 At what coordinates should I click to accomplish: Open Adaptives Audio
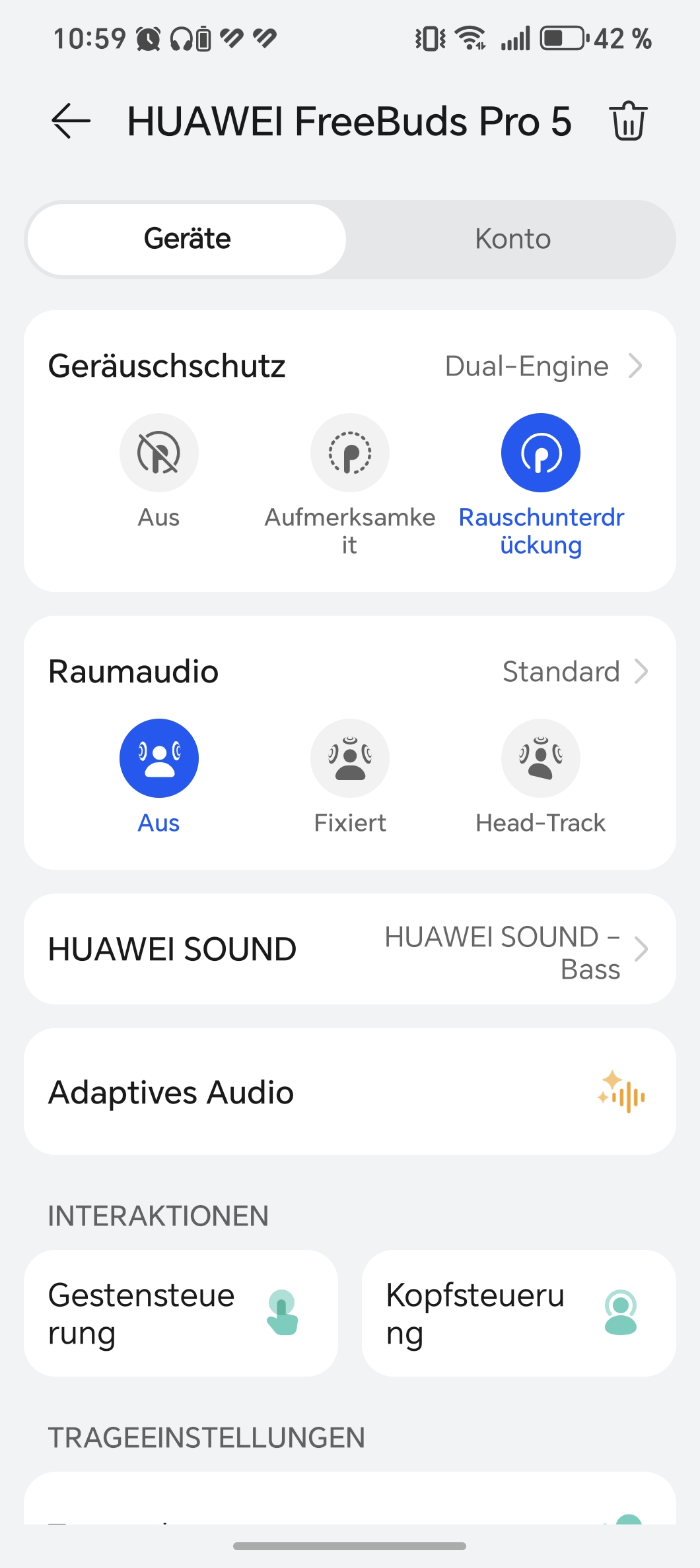click(350, 1092)
